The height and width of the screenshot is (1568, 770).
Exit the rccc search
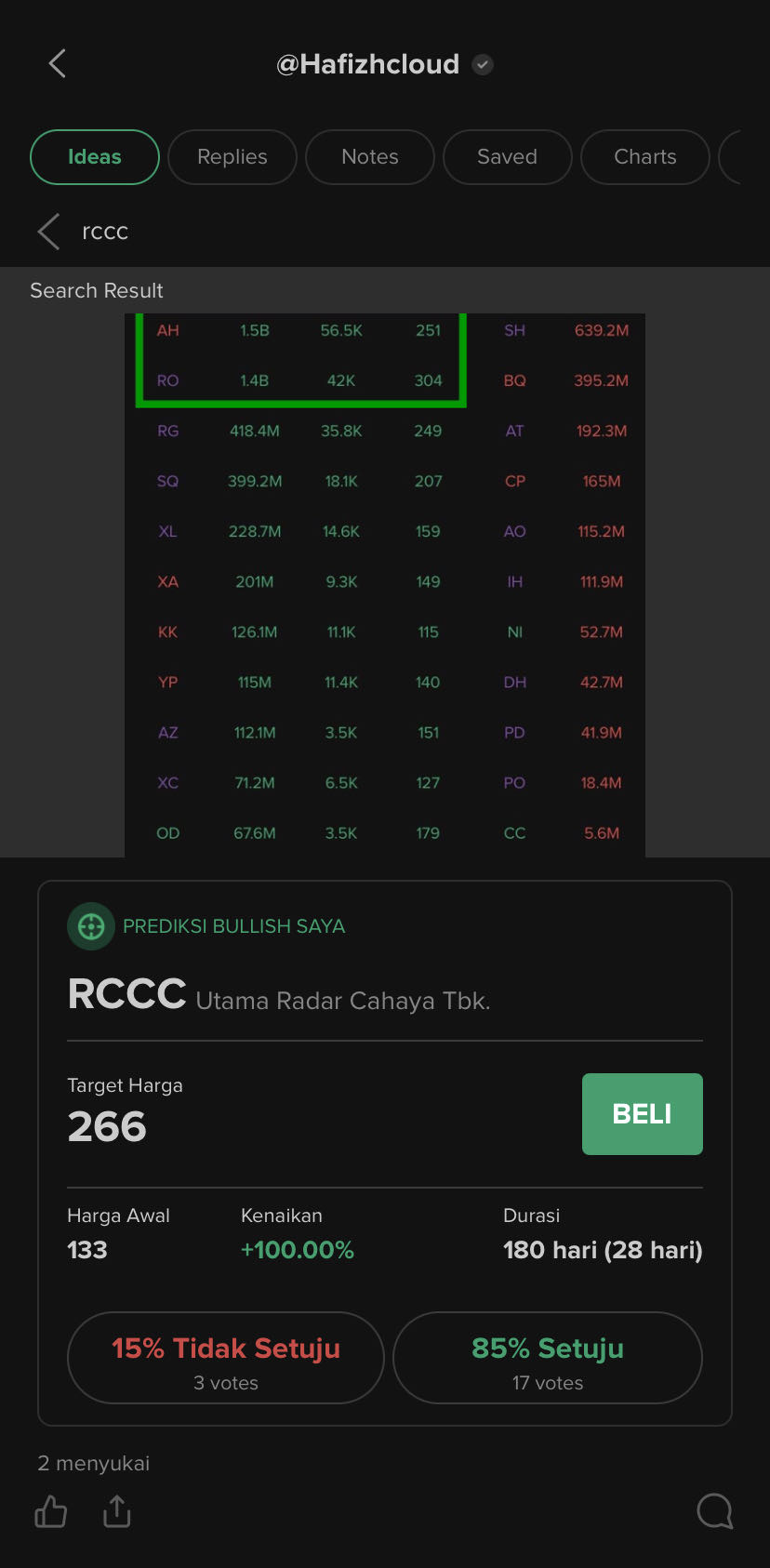tap(49, 232)
